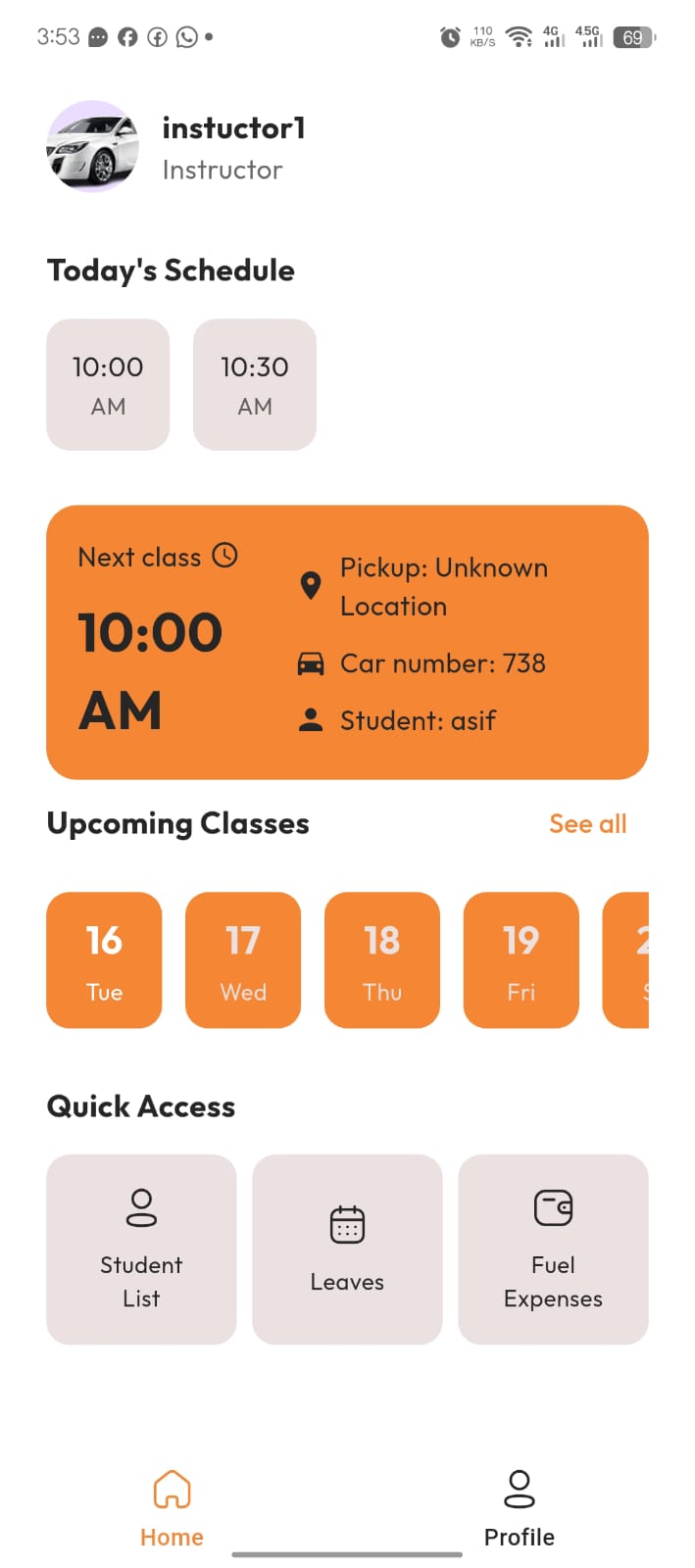Tap See all upcoming classes

click(x=587, y=824)
